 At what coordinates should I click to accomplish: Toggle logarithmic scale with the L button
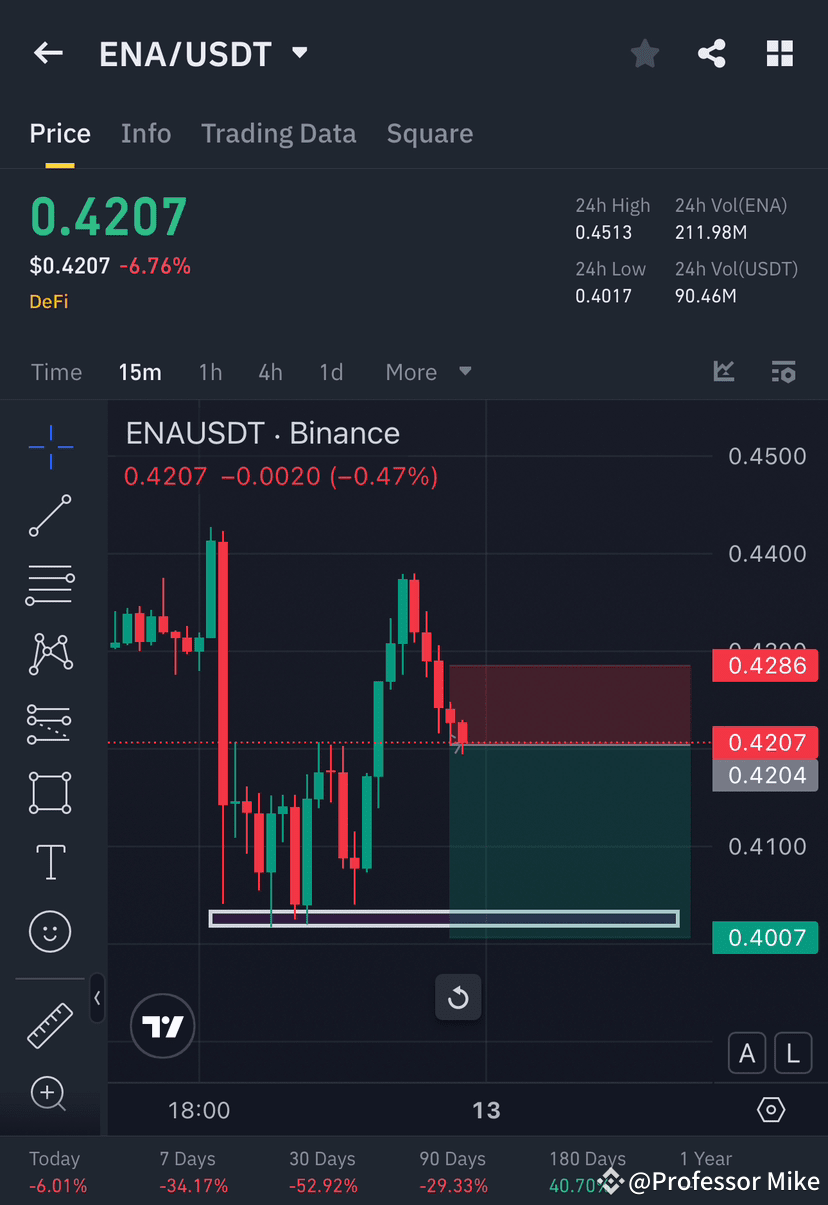[x=793, y=1053]
